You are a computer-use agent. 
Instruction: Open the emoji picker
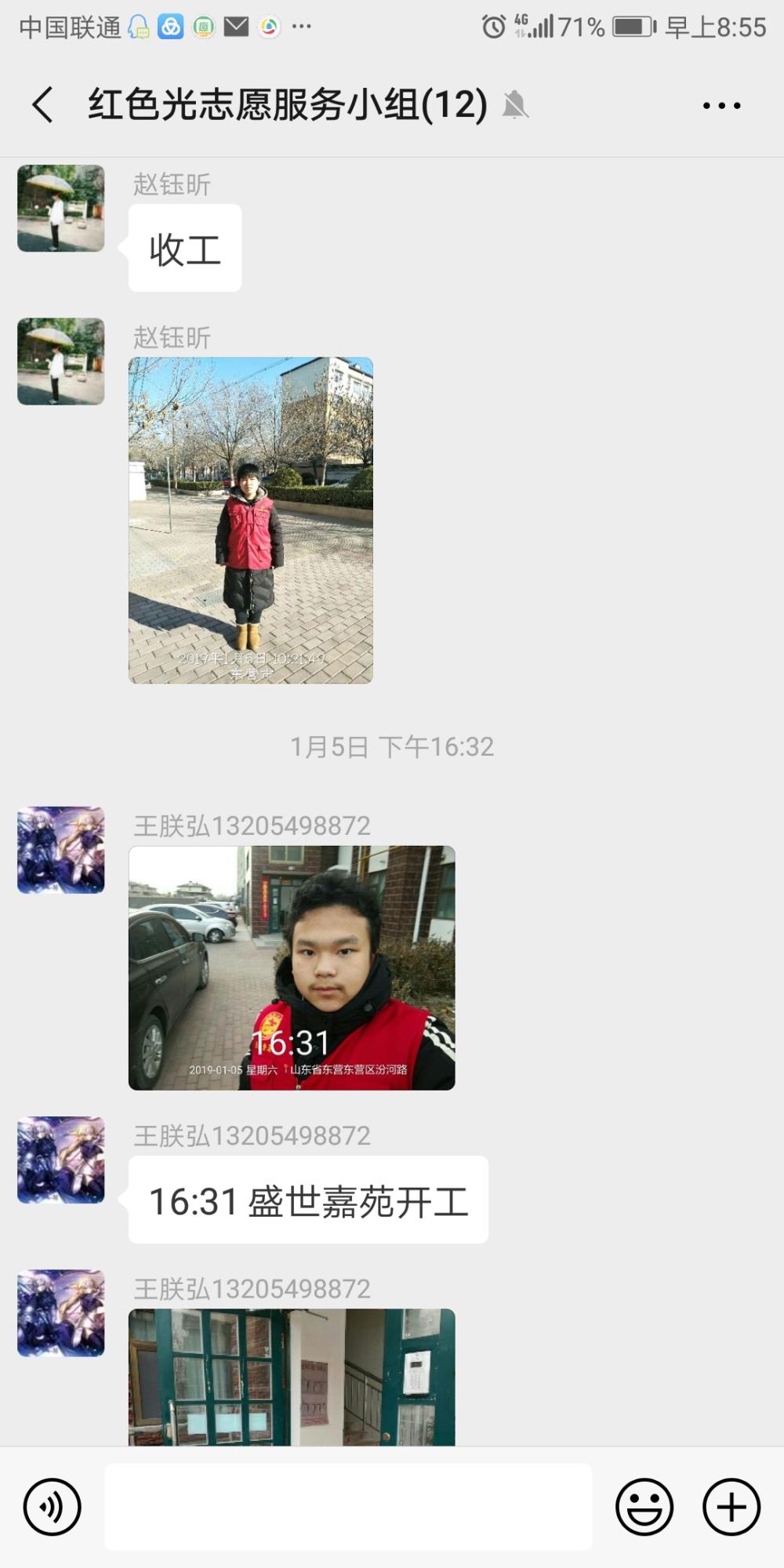tap(644, 1507)
